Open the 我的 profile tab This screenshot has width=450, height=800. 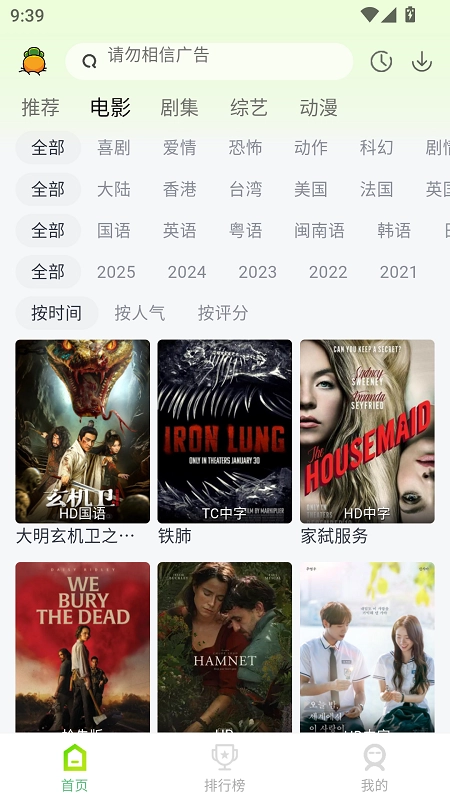374,767
